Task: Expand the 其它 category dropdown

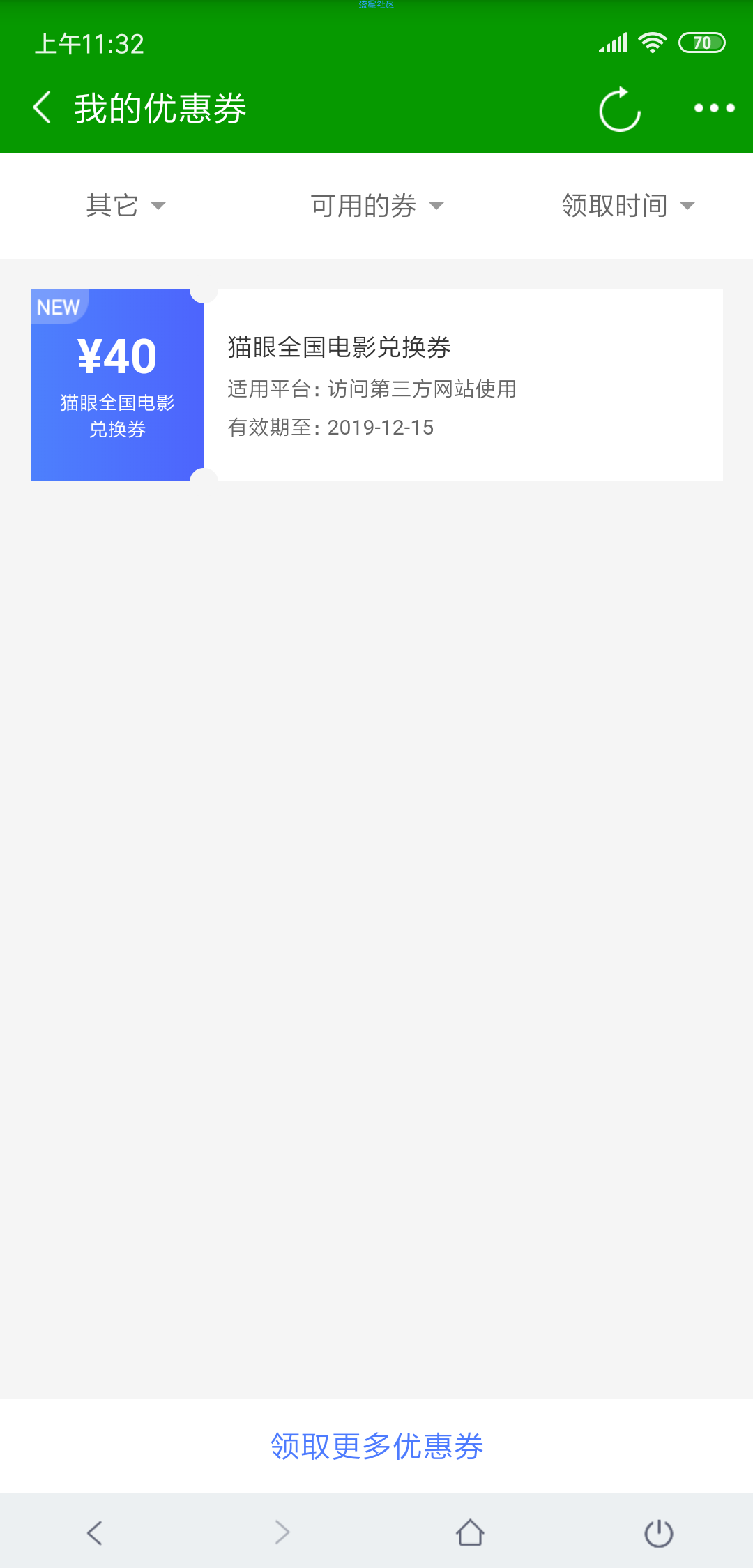Action: (x=125, y=206)
